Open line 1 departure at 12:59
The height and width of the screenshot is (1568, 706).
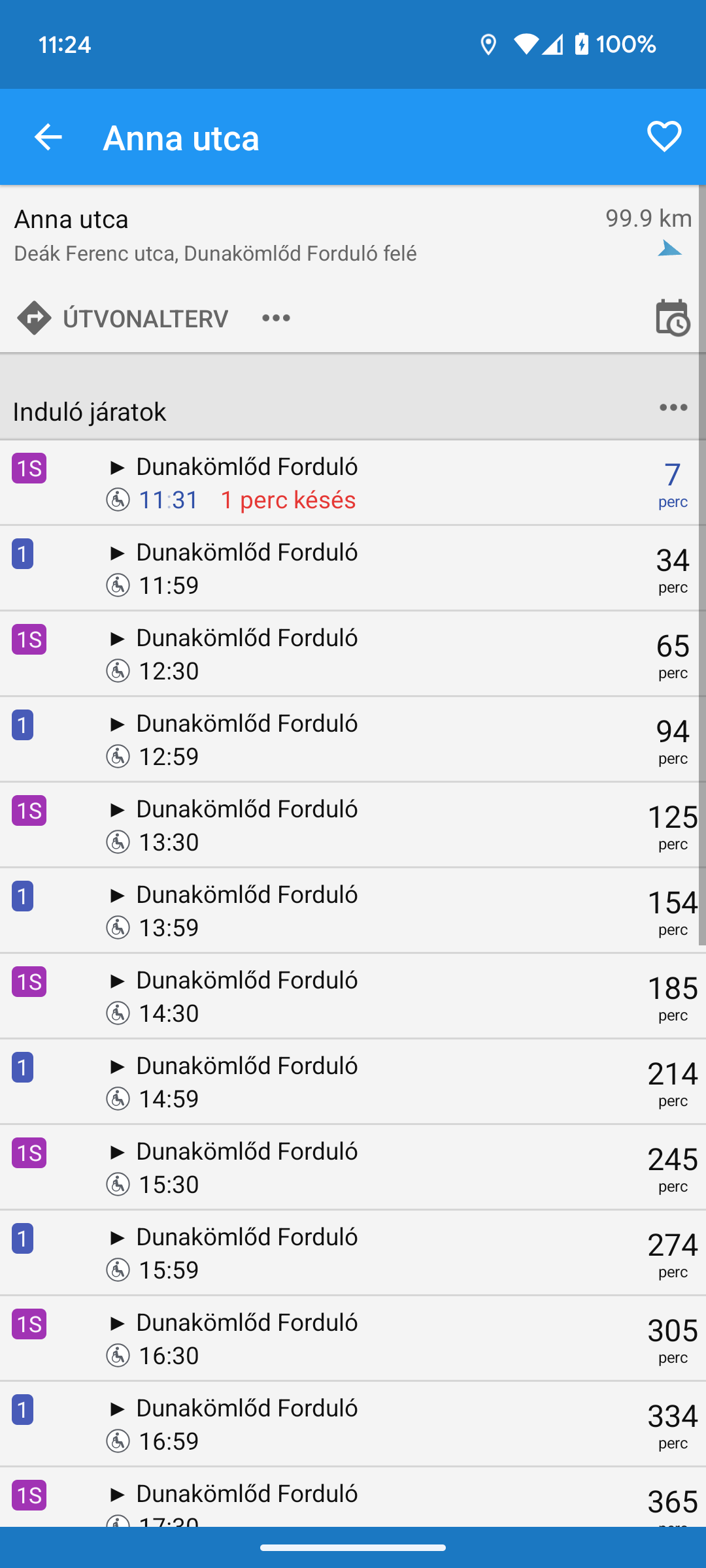click(x=353, y=740)
